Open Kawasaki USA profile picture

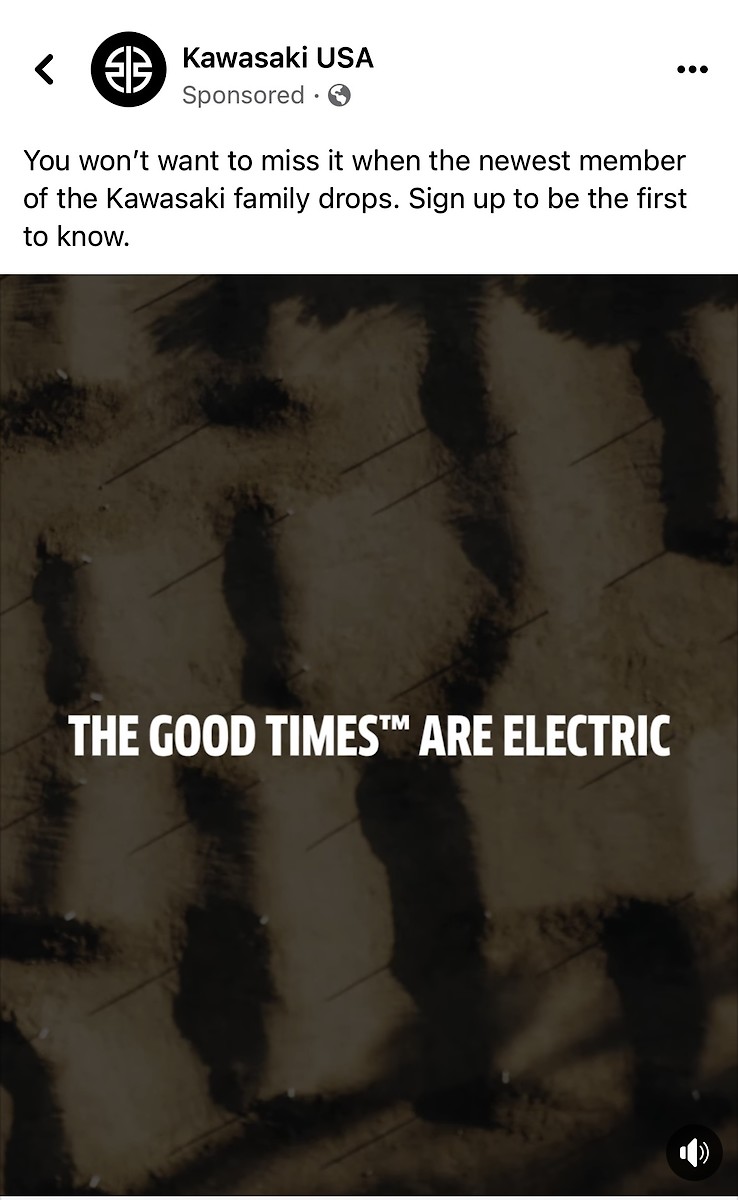128,70
